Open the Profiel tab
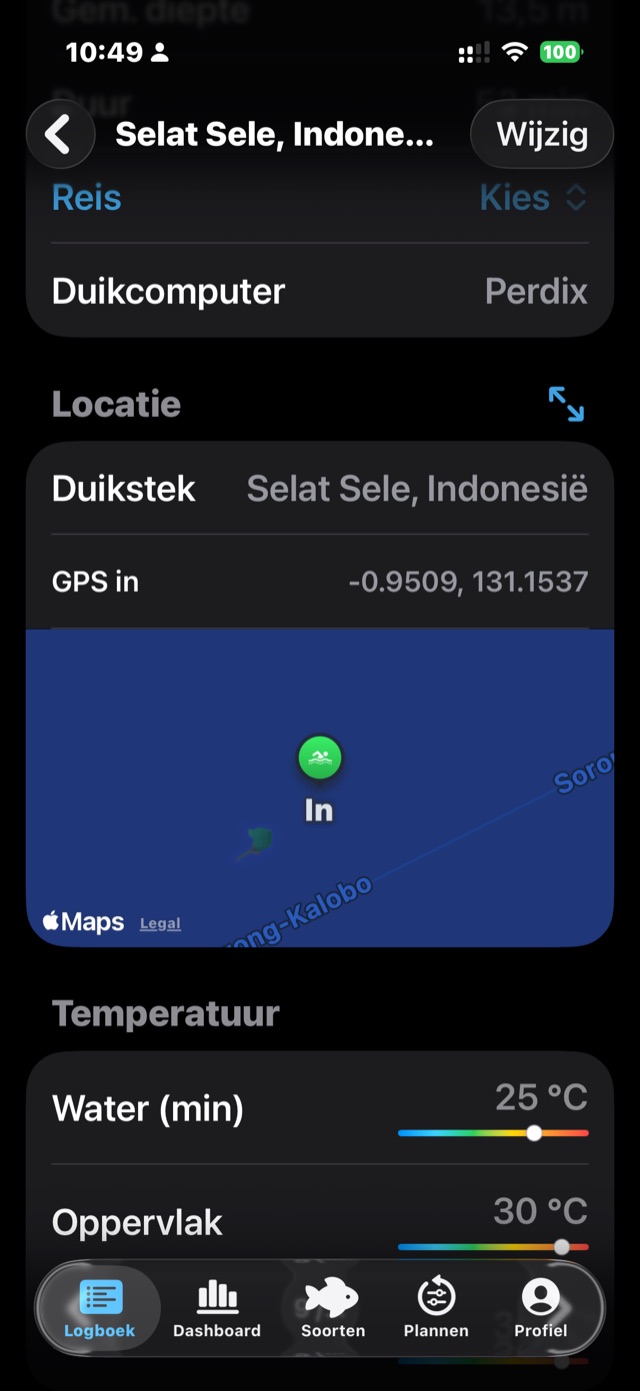 (x=541, y=1309)
